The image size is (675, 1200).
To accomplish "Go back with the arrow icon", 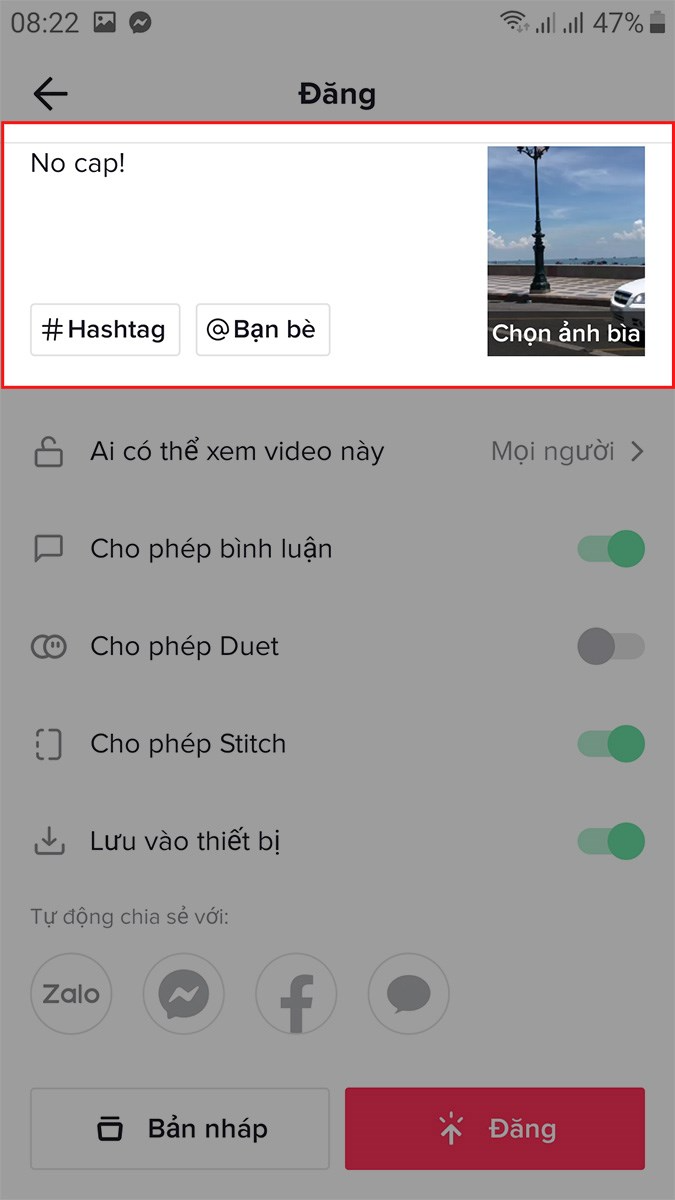I will [x=50, y=94].
